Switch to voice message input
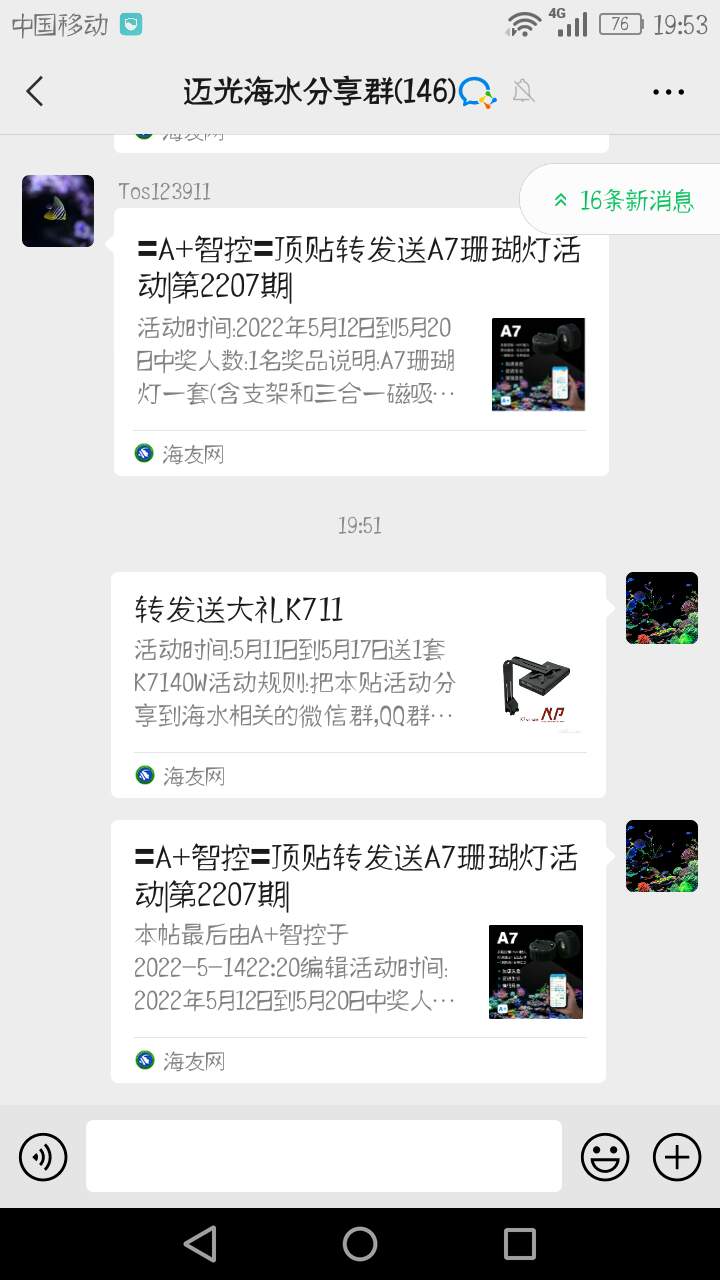 43,1157
